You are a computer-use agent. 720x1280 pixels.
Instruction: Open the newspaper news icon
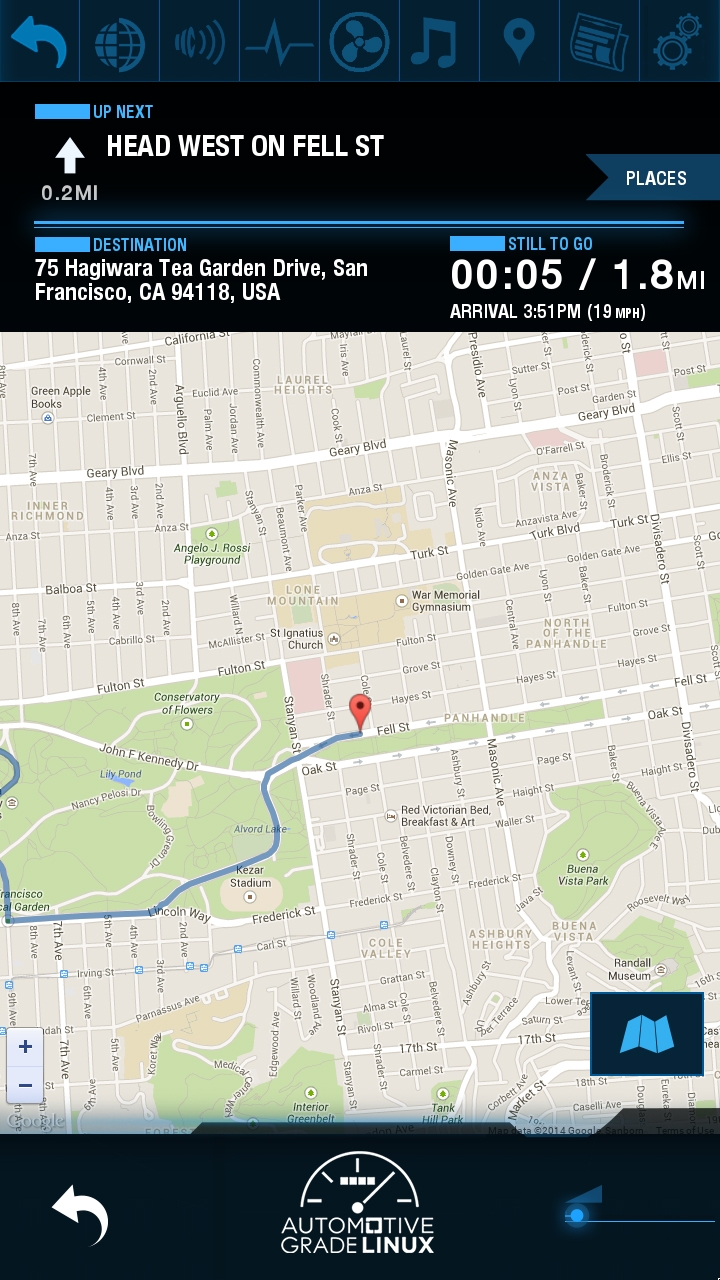[599, 41]
